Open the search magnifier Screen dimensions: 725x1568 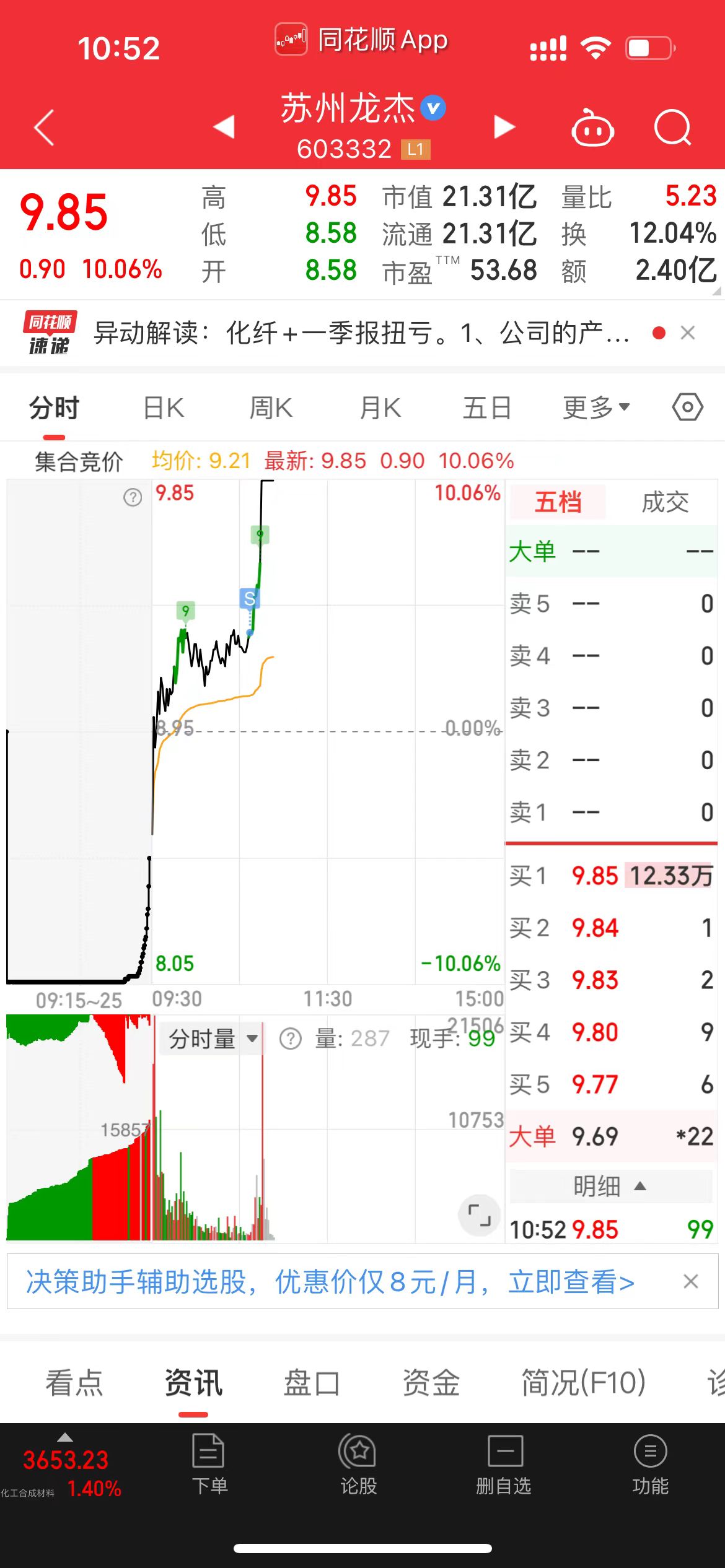[672, 128]
